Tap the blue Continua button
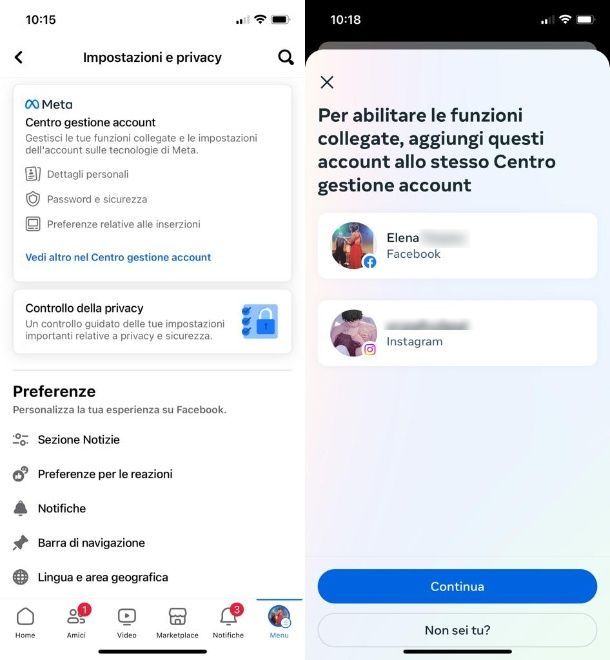This screenshot has height=660, width=610. (x=457, y=587)
